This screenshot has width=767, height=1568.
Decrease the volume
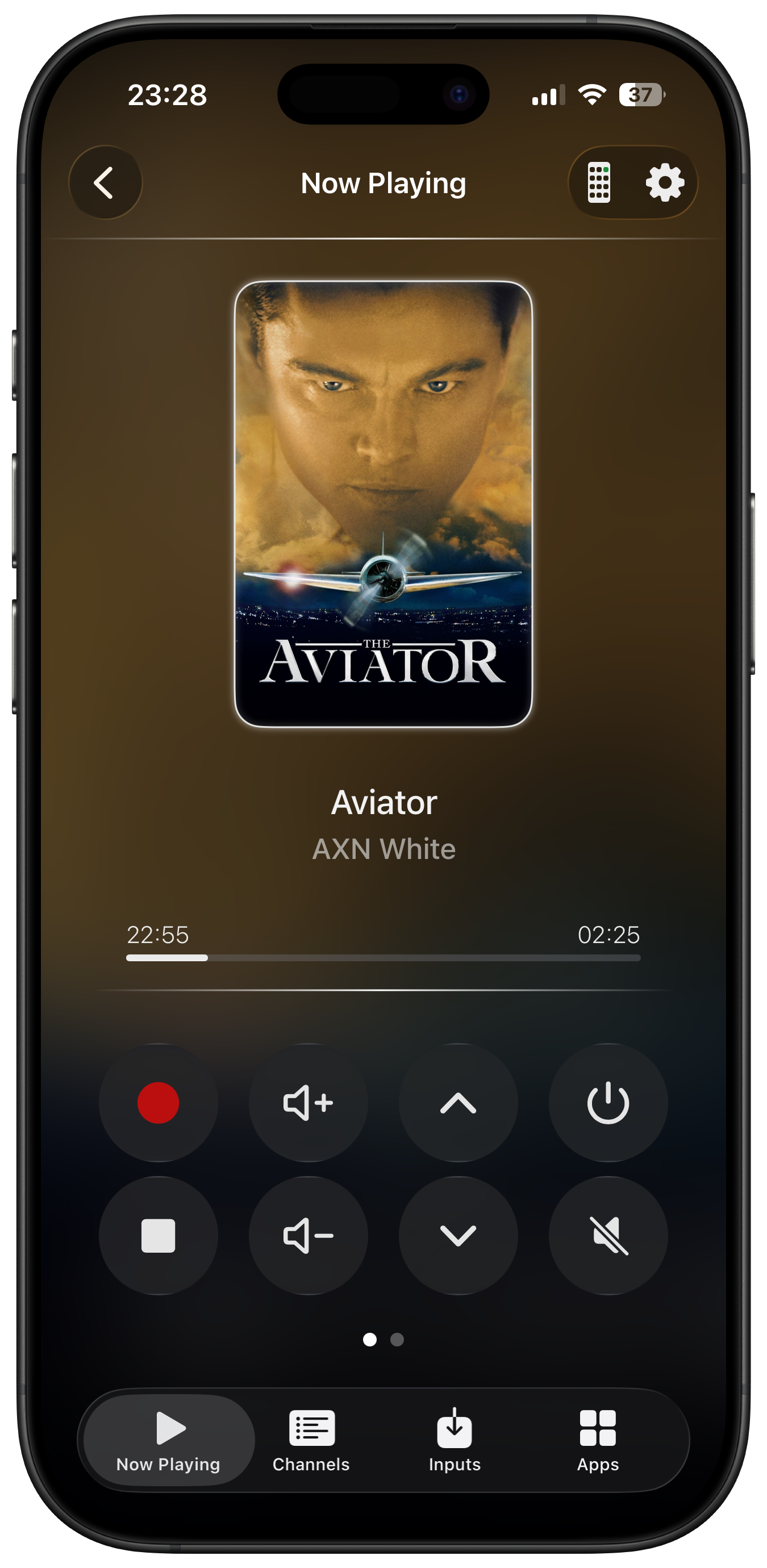309,1236
